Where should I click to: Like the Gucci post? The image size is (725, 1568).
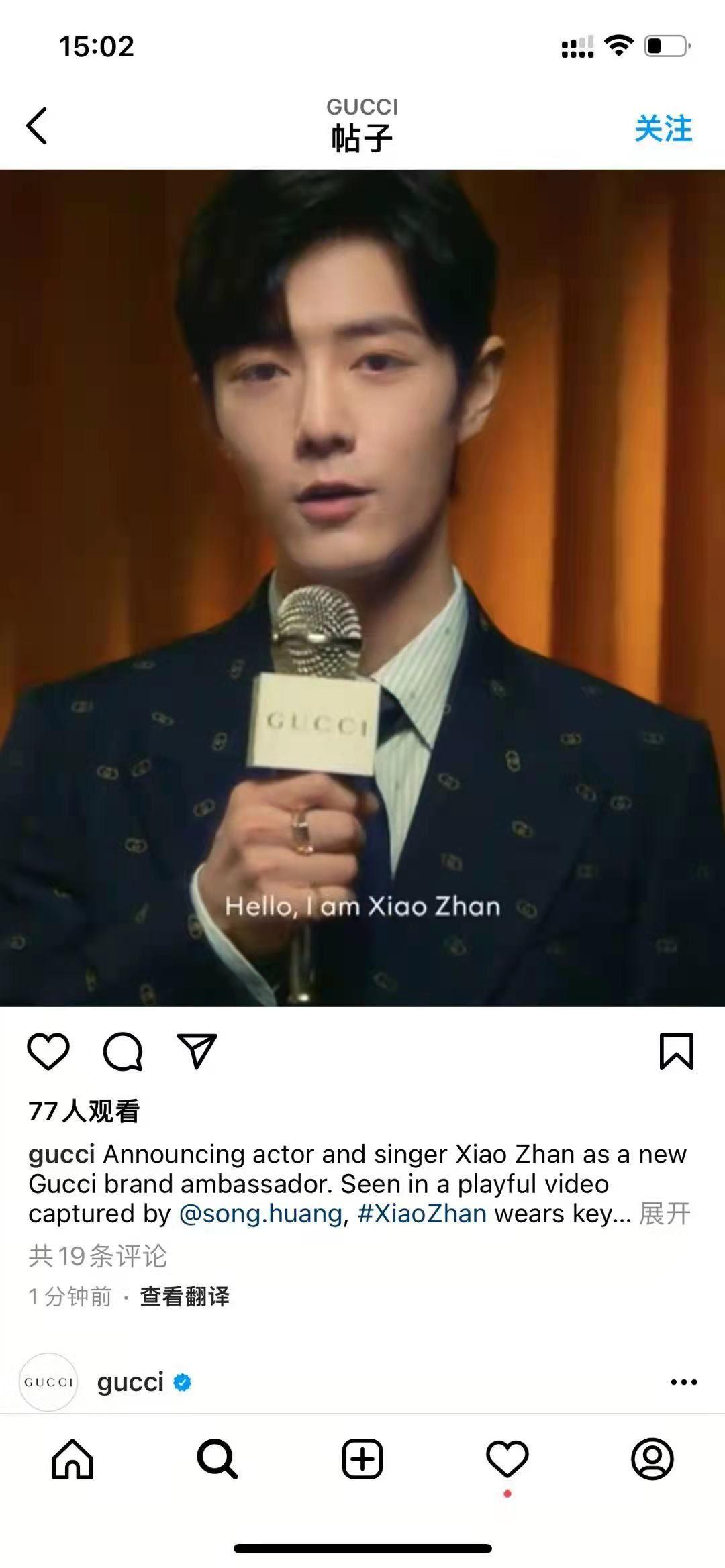48,1051
